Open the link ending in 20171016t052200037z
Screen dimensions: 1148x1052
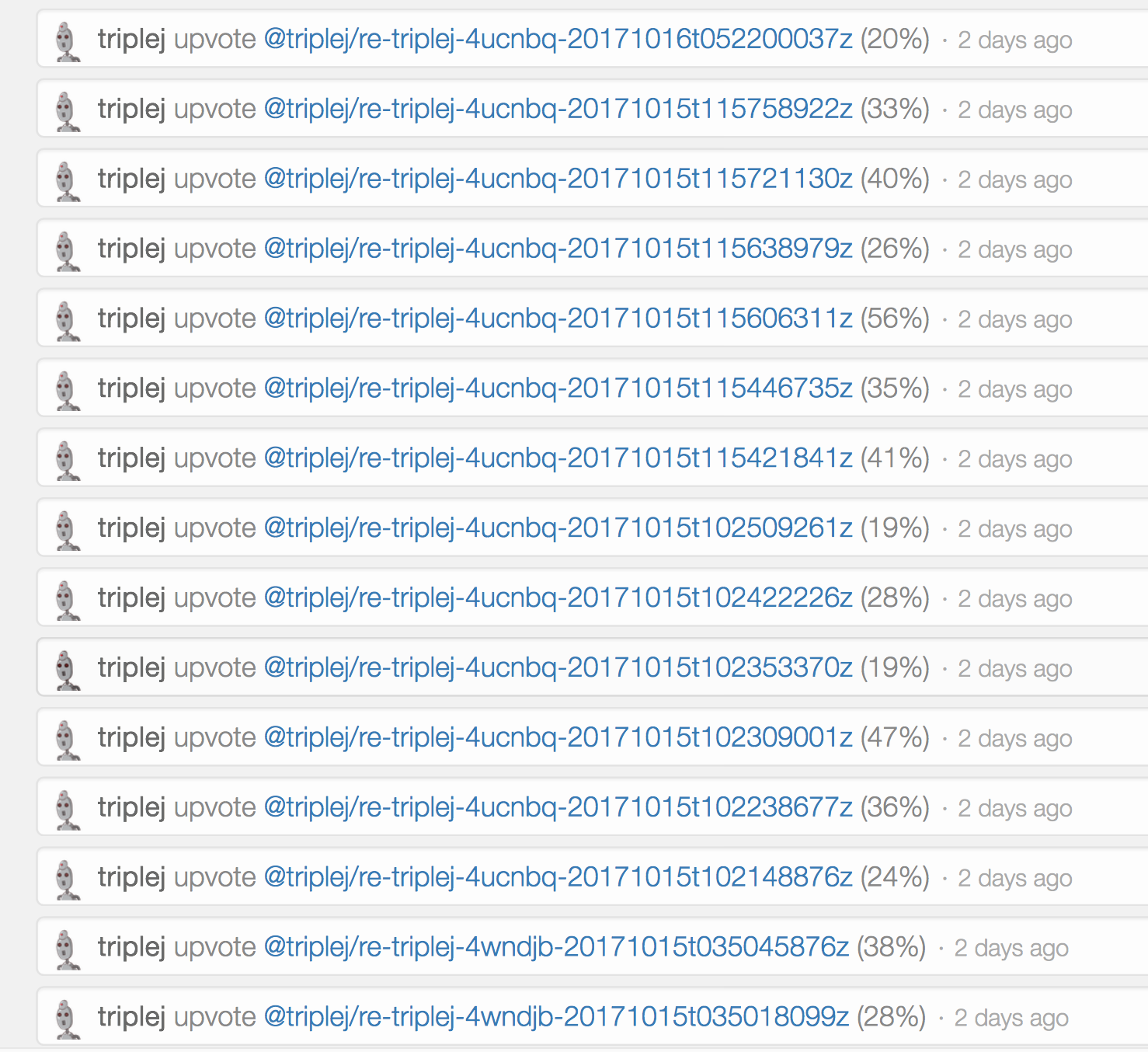point(558,39)
